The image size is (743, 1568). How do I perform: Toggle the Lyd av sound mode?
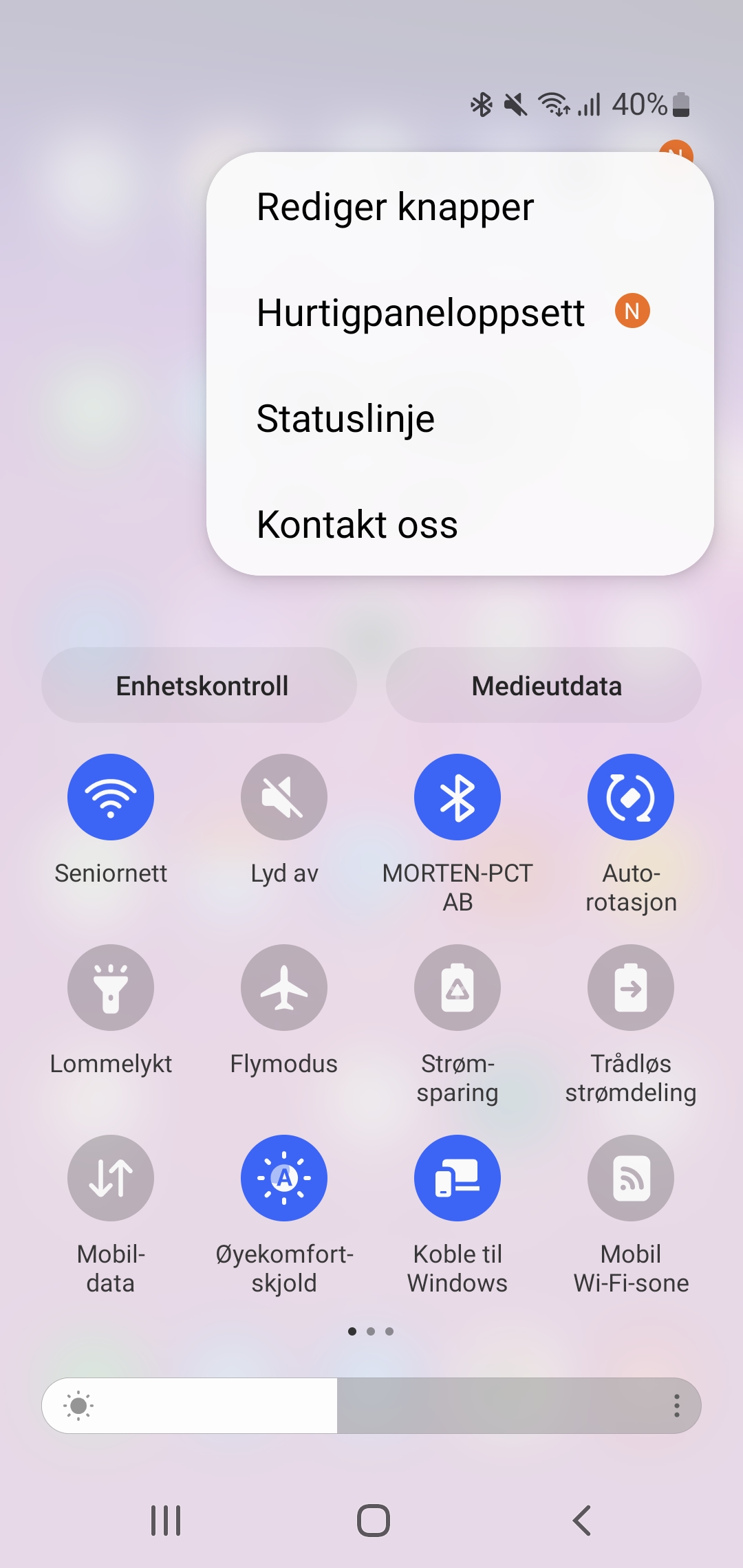coord(284,797)
